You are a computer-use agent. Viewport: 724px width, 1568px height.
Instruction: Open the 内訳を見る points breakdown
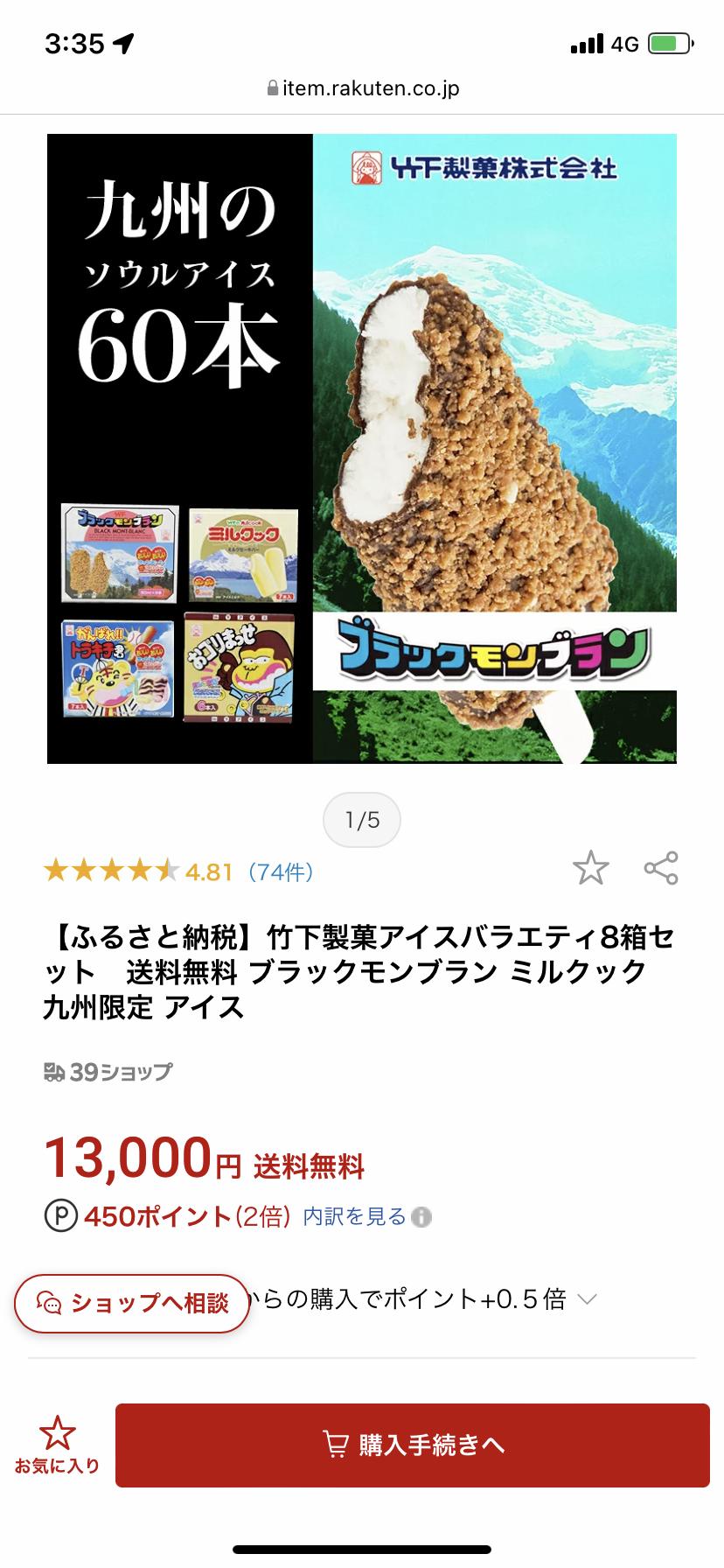click(355, 1216)
